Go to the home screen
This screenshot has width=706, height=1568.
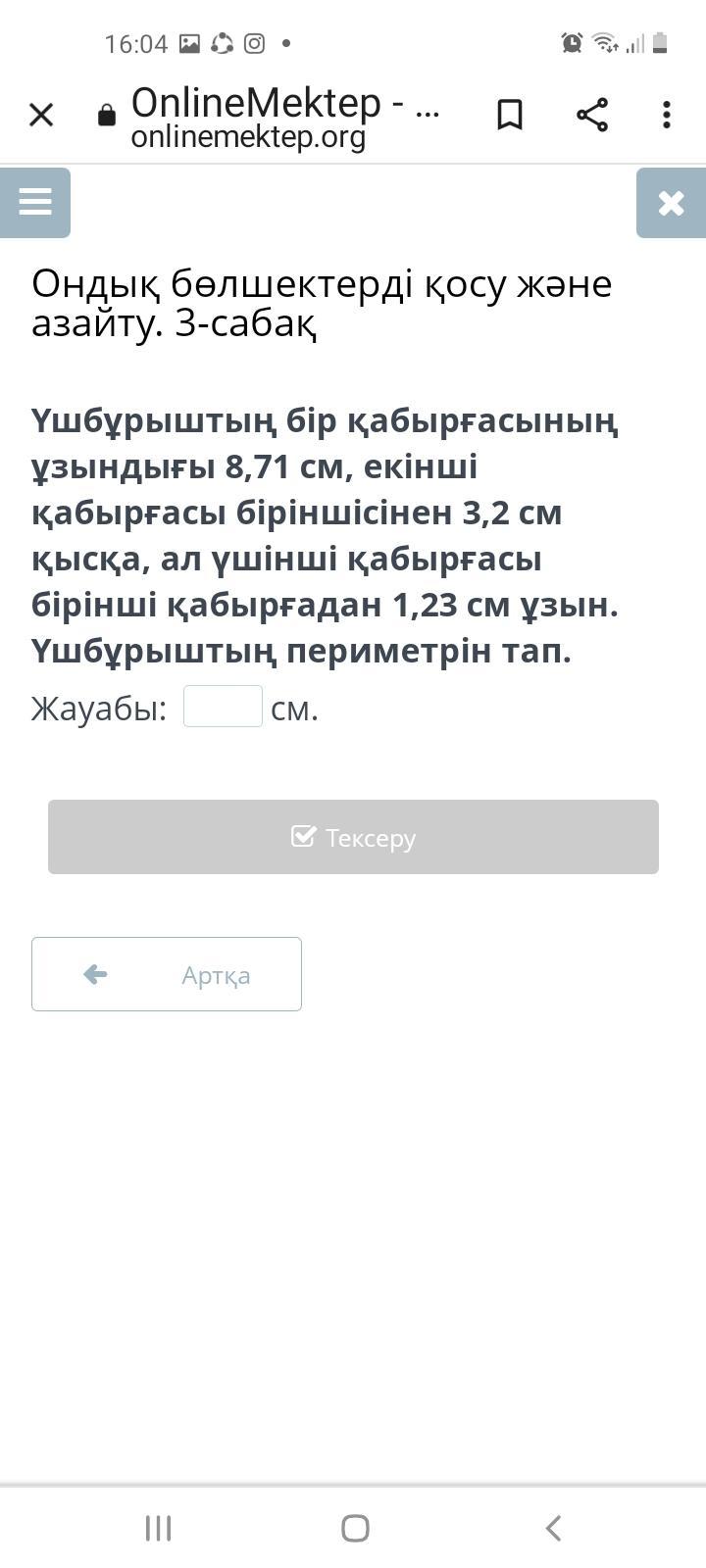355,1528
